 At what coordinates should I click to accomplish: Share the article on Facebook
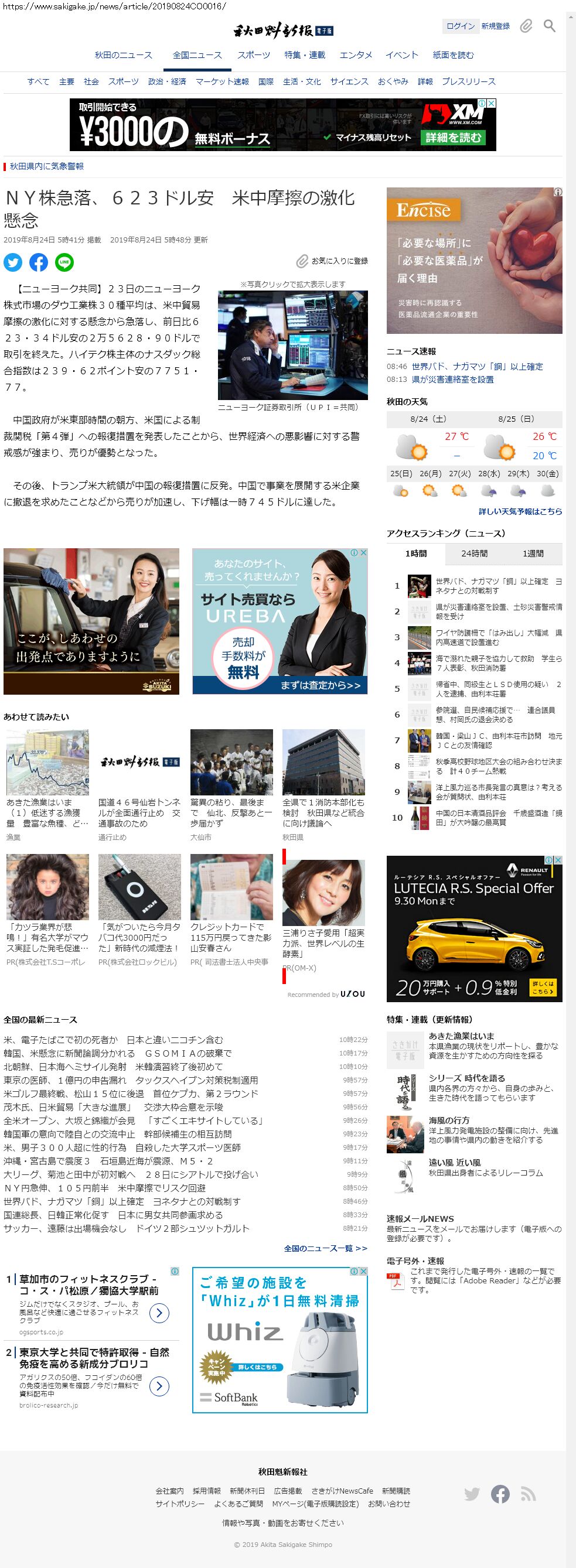pyautogui.click(x=38, y=262)
